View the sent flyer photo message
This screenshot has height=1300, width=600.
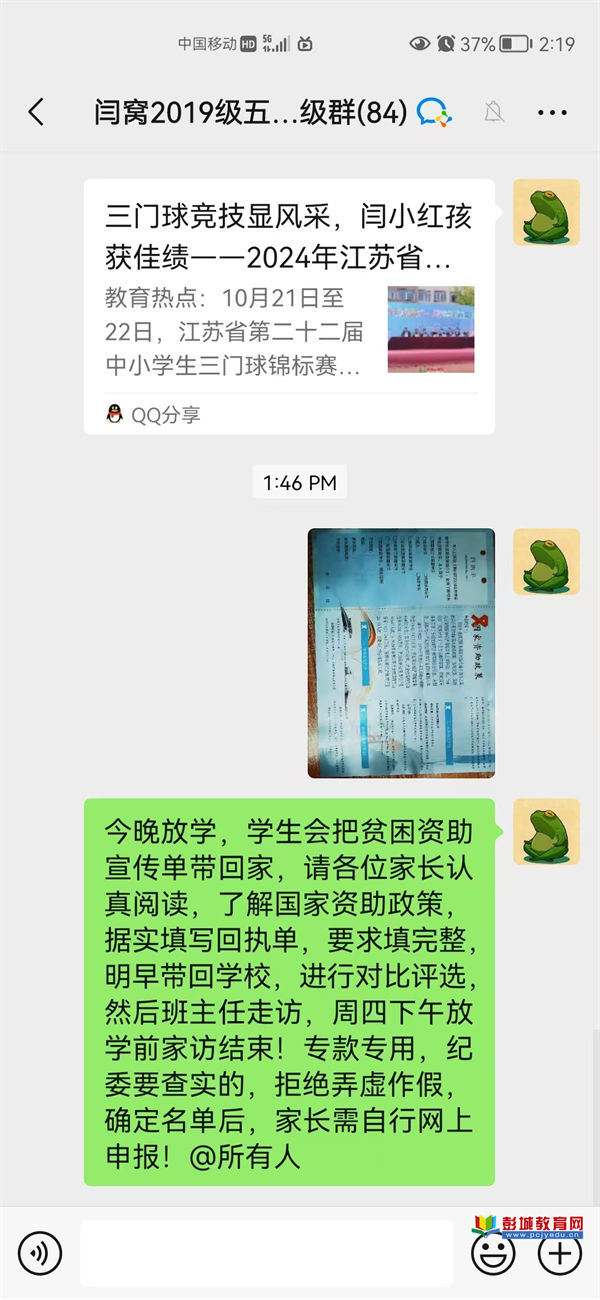(400, 652)
